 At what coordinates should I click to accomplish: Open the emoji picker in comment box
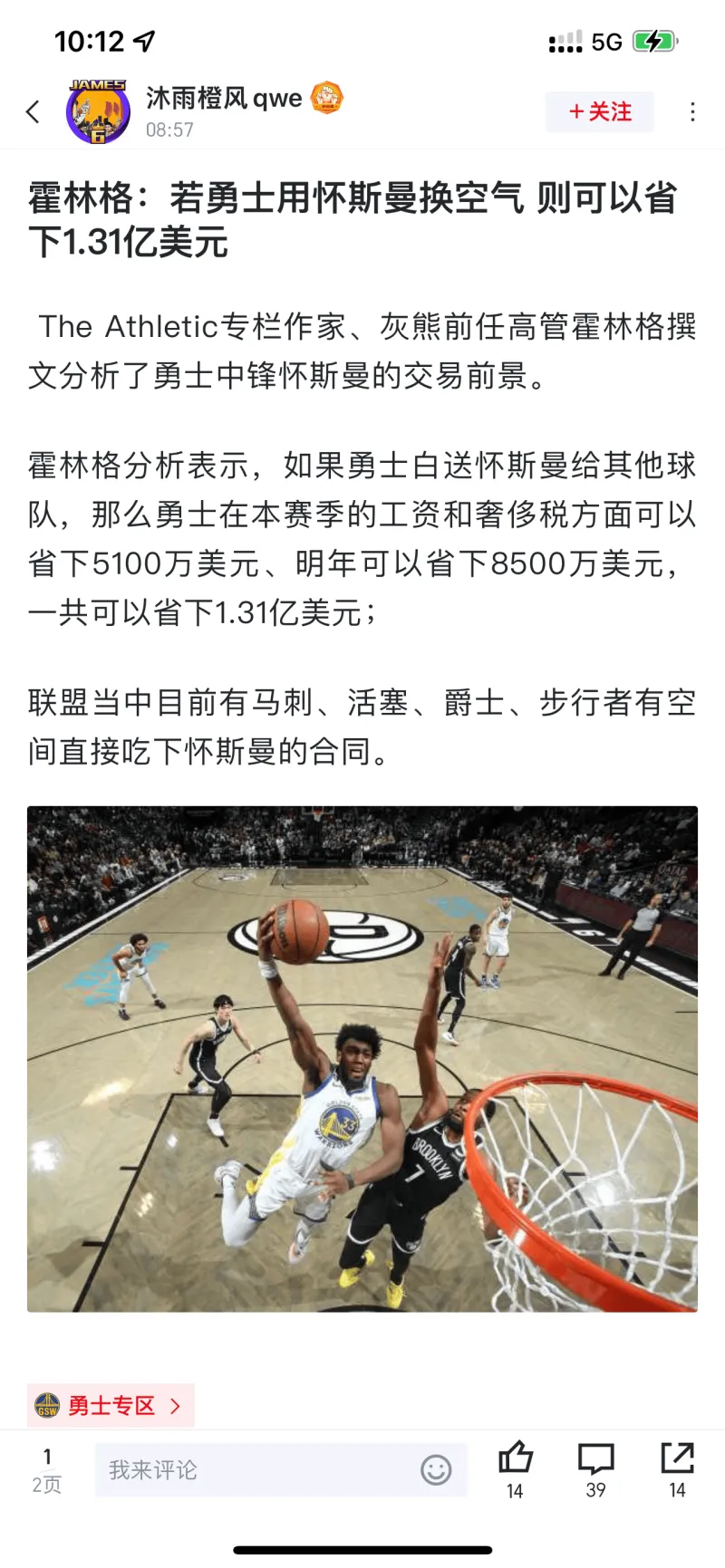click(436, 1469)
